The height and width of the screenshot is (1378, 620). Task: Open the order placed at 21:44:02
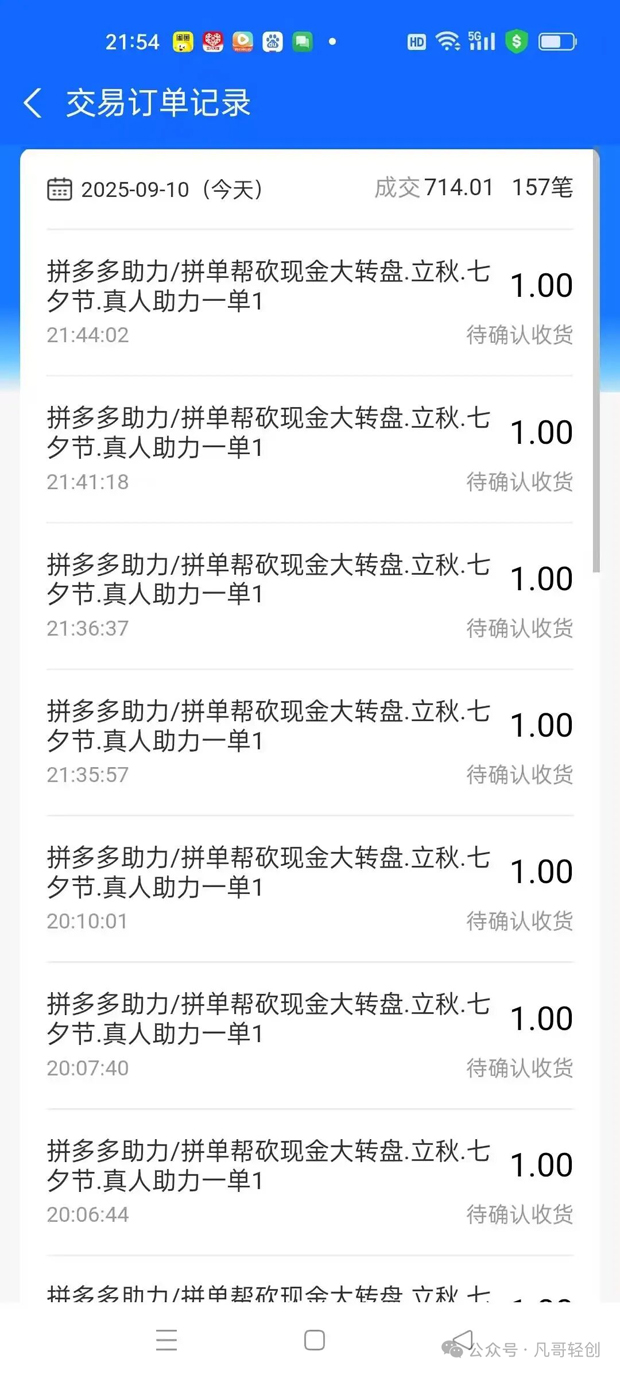point(309,302)
